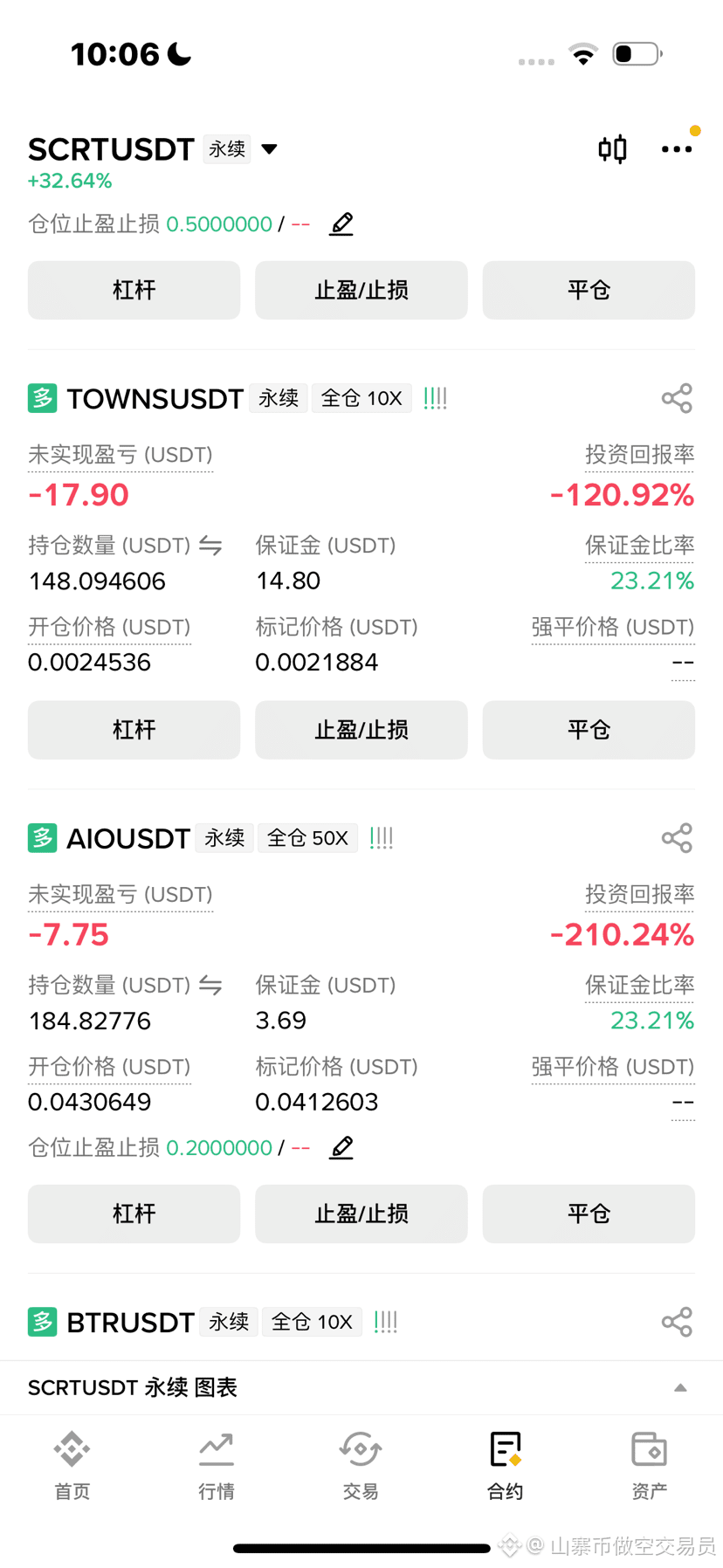The image size is (723, 1568).
Task: Open the candlestick chart icon
Action: coord(612,149)
